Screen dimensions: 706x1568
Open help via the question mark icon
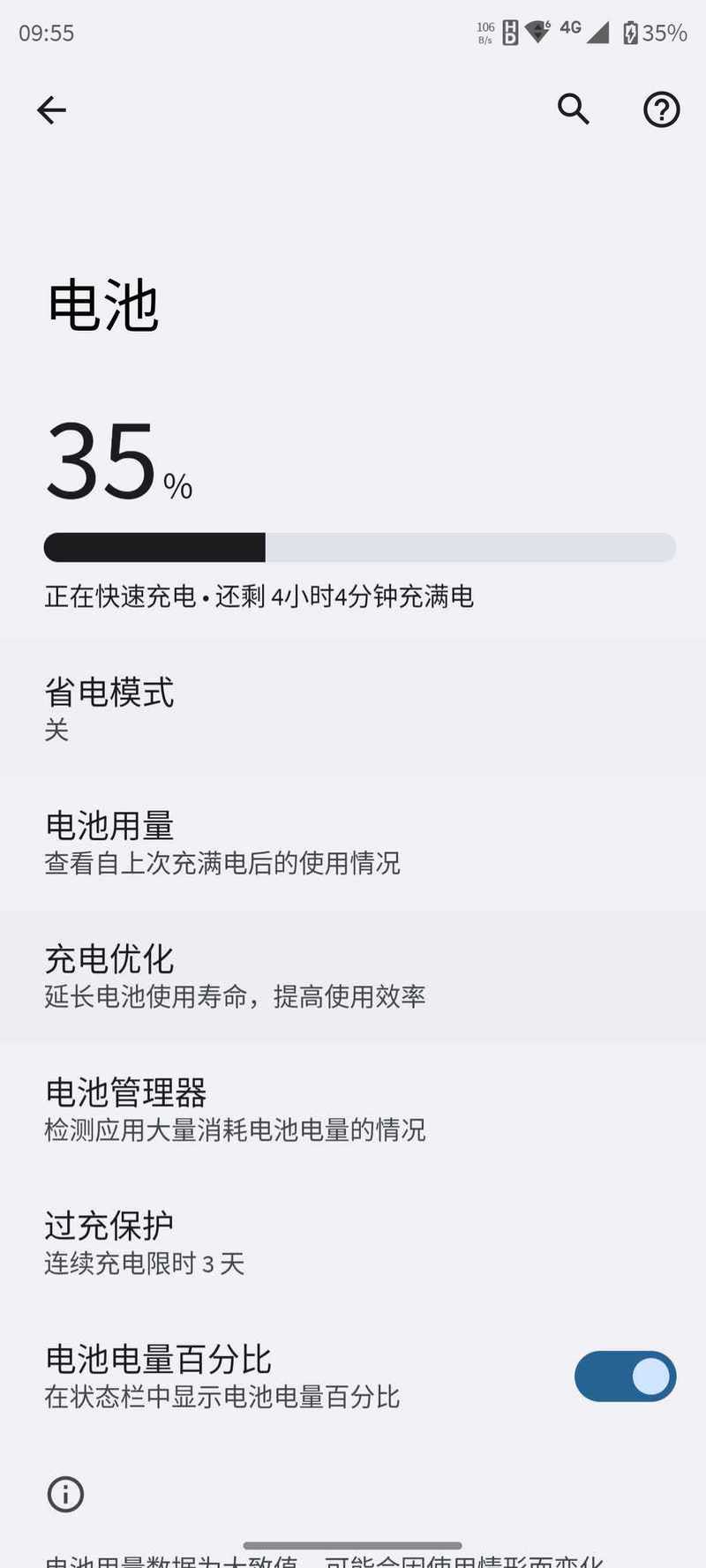pyautogui.click(x=661, y=110)
